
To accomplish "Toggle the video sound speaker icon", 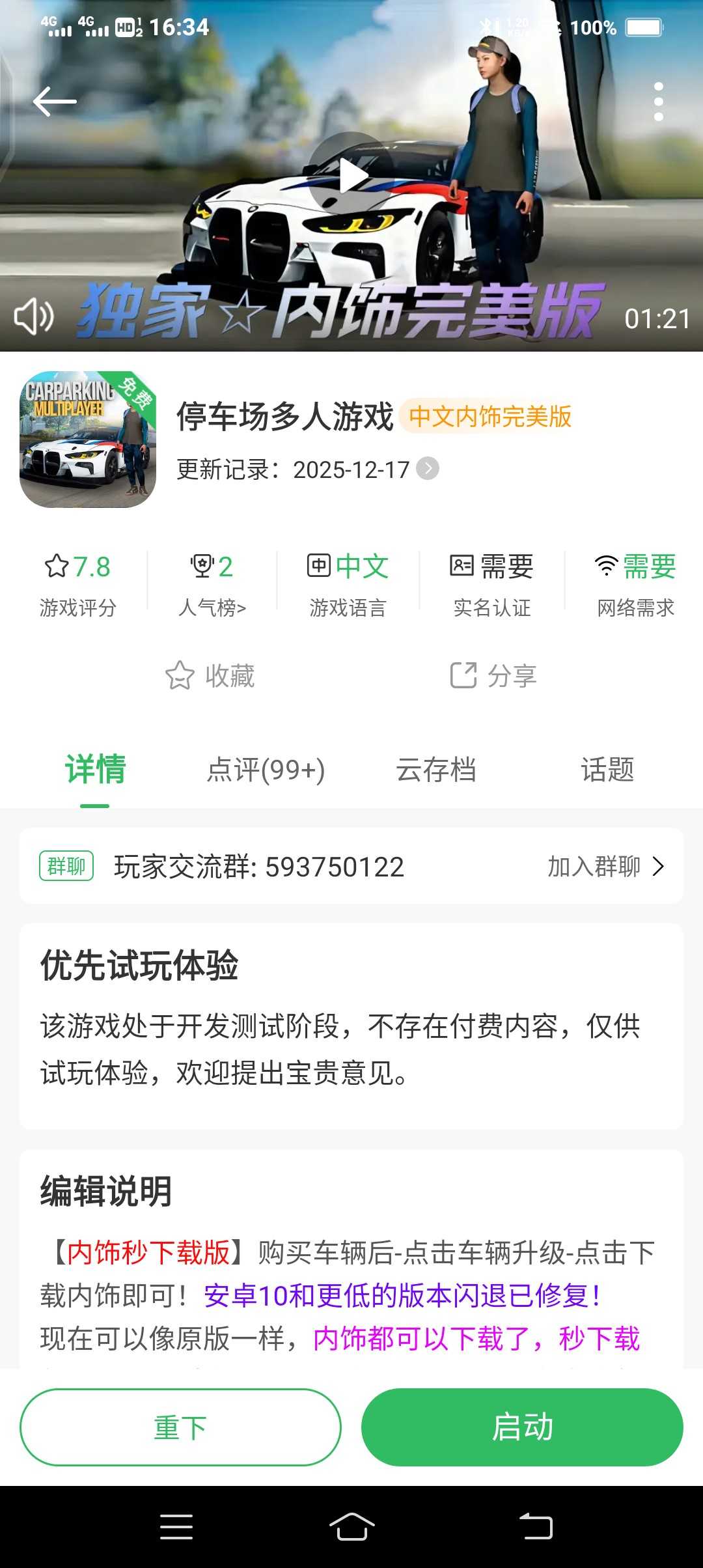I will (34, 317).
